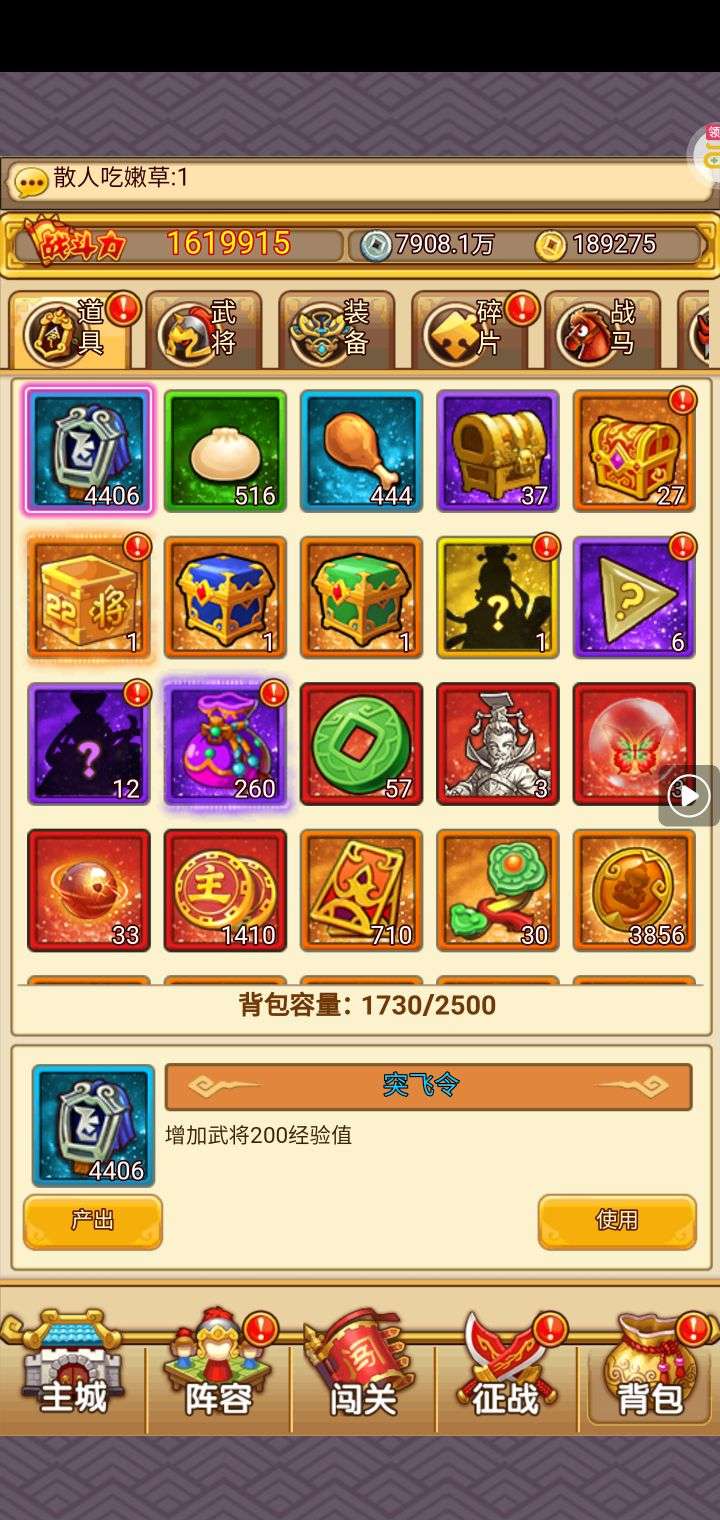720x1520 pixels.
Task: Open 阵容 in bottom navigation
Action: click(218, 1369)
